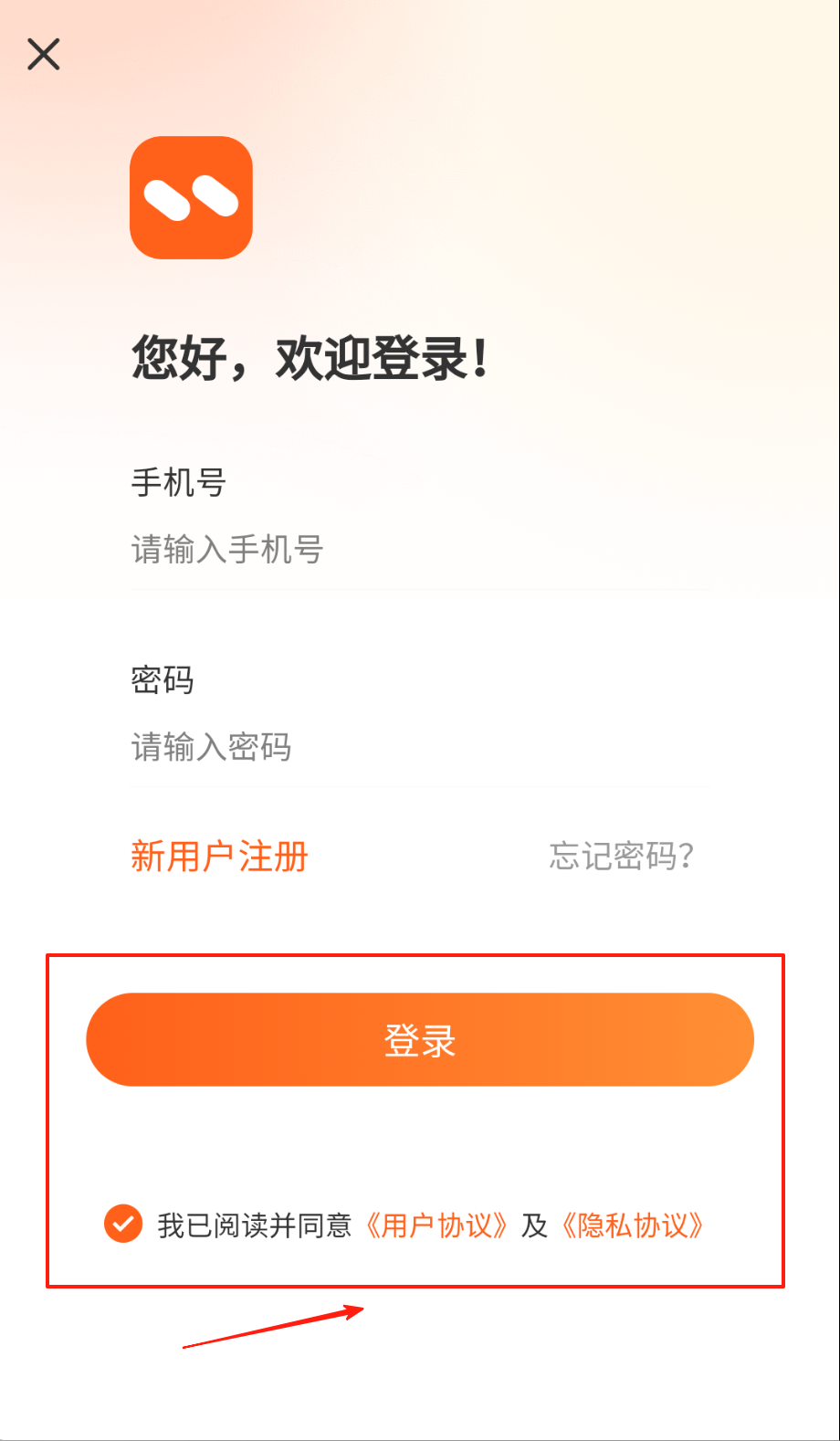Screen dimensions: 840x1441
Task: Open new user registration (新用户注册)
Action: tap(219, 857)
